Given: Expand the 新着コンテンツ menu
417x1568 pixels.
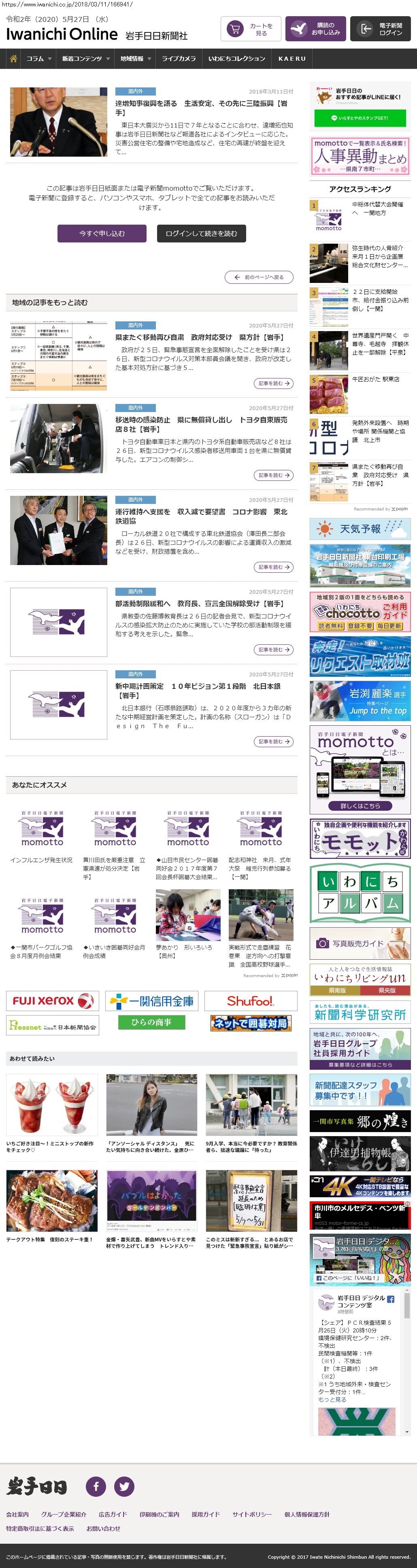Looking at the screenshot, I should 85,59.
